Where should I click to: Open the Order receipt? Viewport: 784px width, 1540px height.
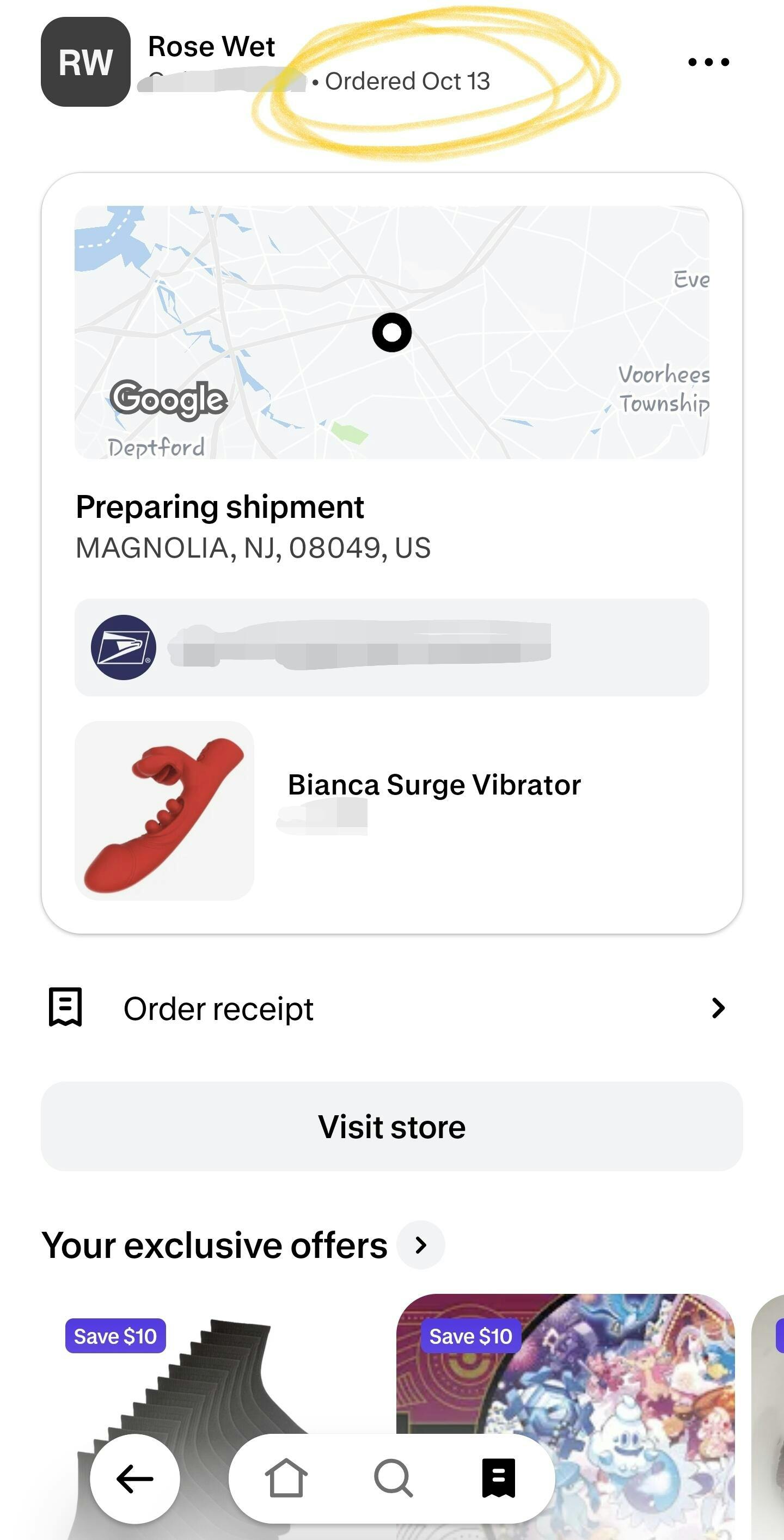coord(391,1009)
